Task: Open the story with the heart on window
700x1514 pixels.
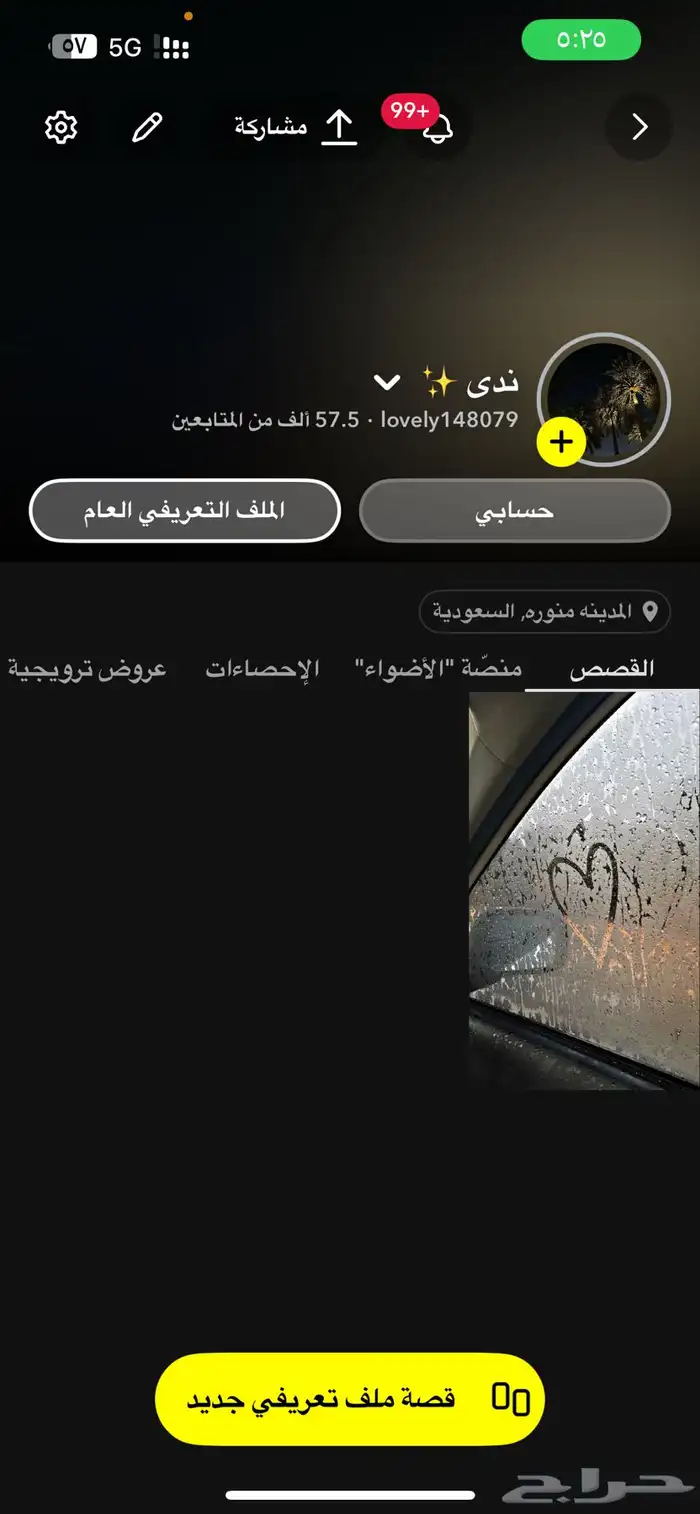Action: 584,889
